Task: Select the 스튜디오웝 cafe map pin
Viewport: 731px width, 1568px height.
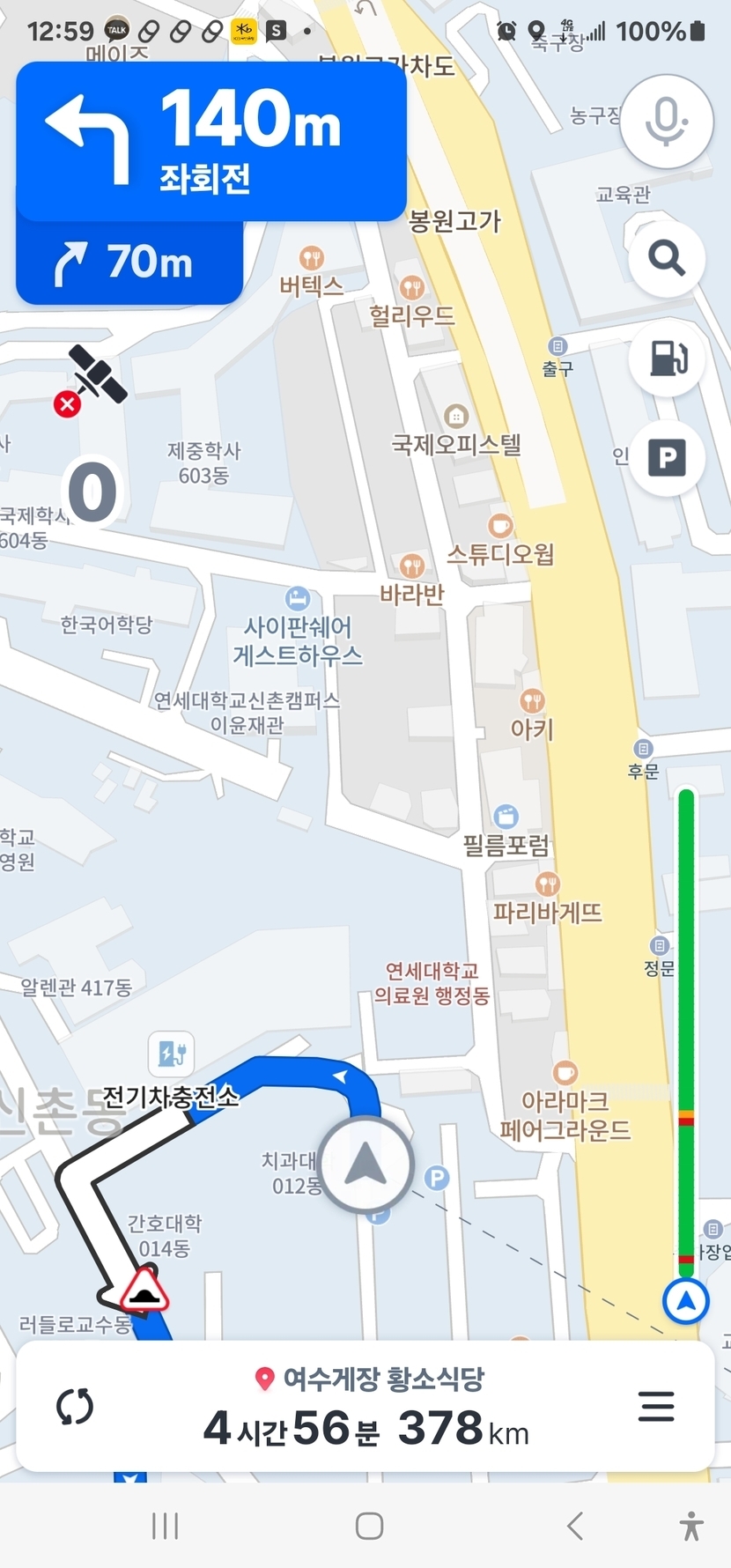Action: pos(500,526)
